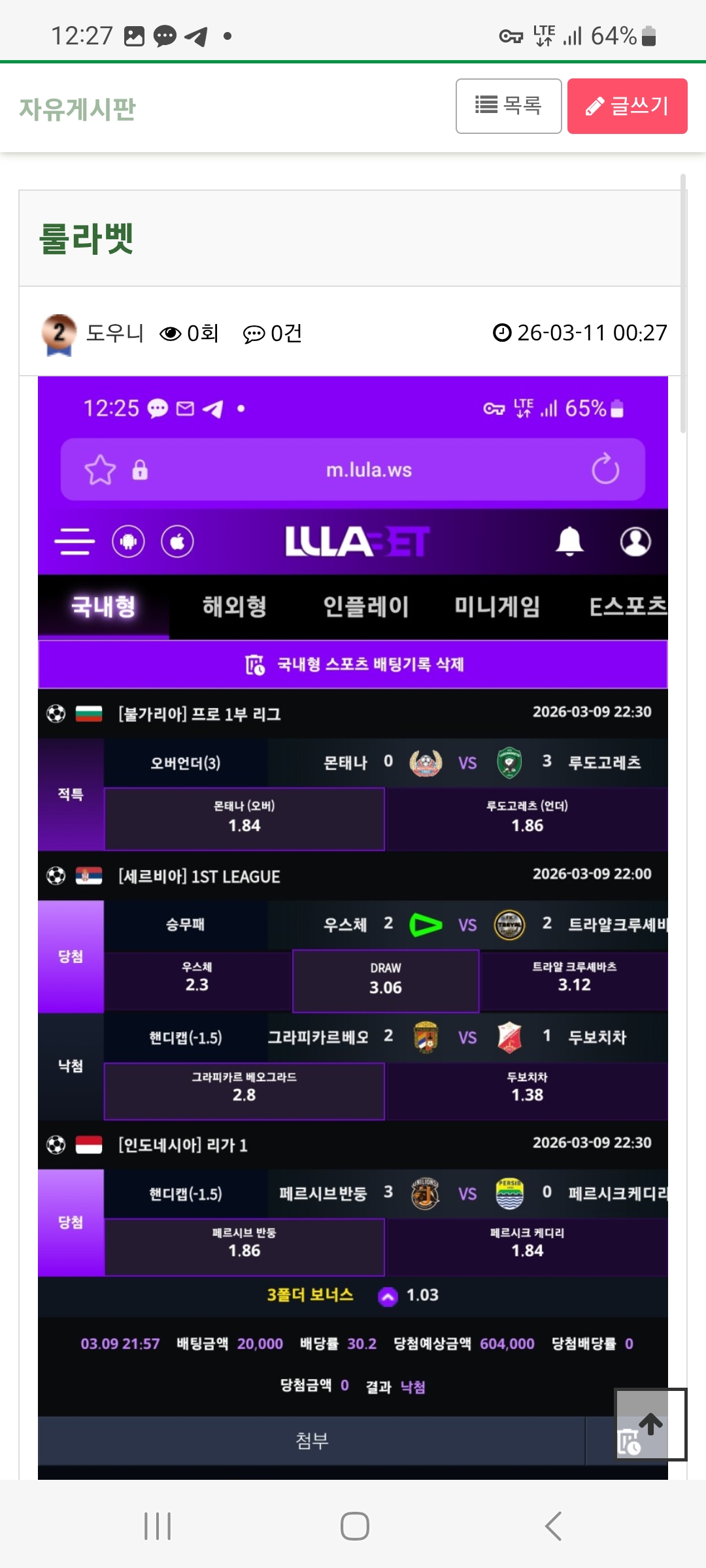Return to the phone's home screen
The width and height of the screenshot is (706, 1568).
(x=354, y=1526)
